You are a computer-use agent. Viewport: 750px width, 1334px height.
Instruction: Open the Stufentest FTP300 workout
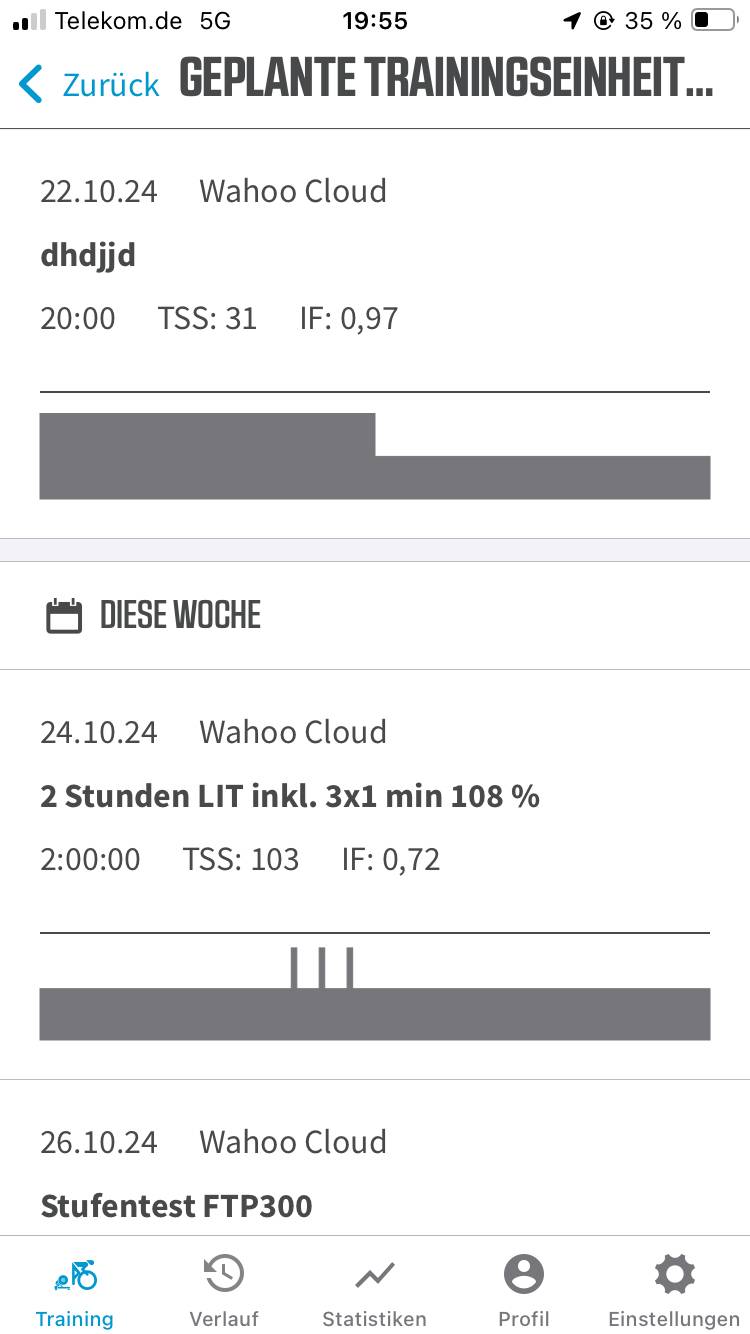point(374,1175)
